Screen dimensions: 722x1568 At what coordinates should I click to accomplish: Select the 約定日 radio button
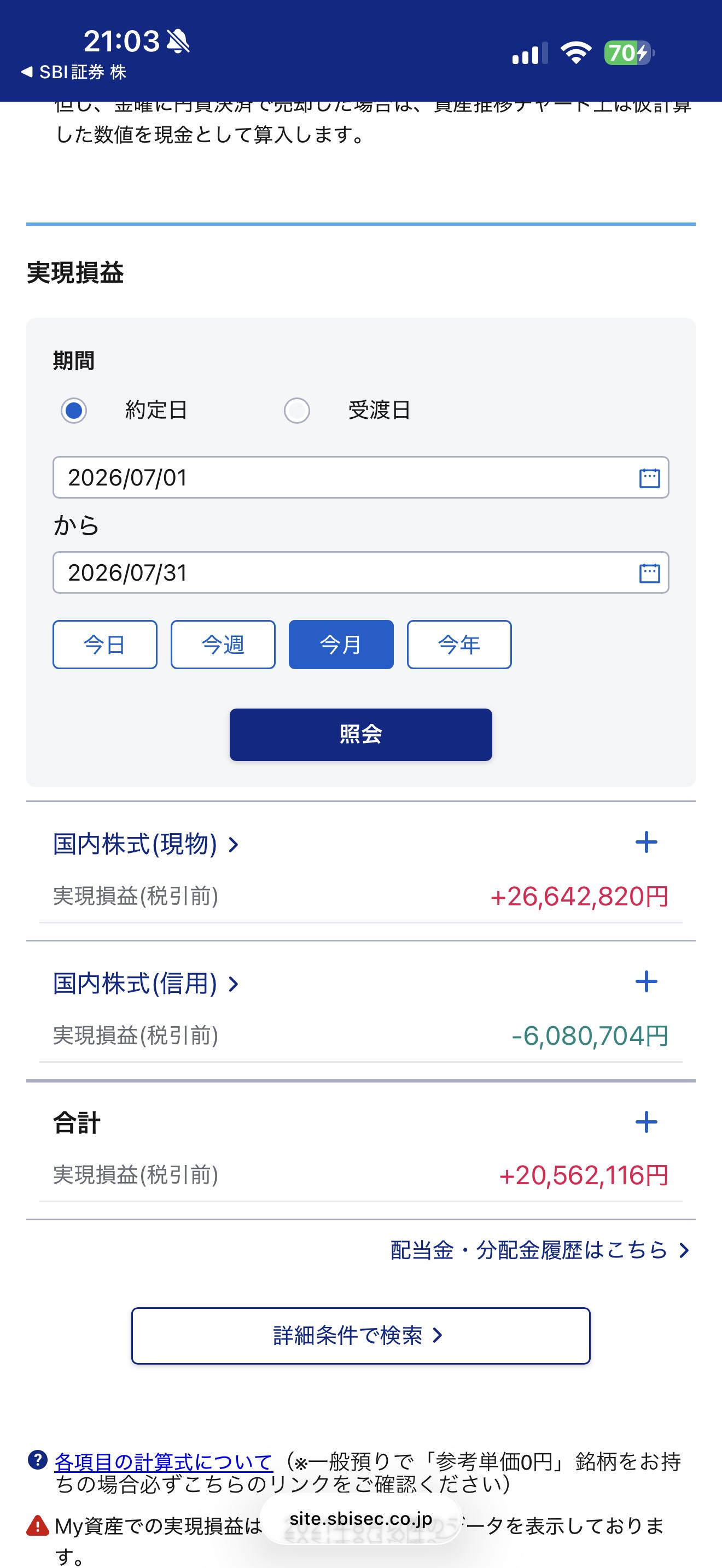tap(74, 410)
